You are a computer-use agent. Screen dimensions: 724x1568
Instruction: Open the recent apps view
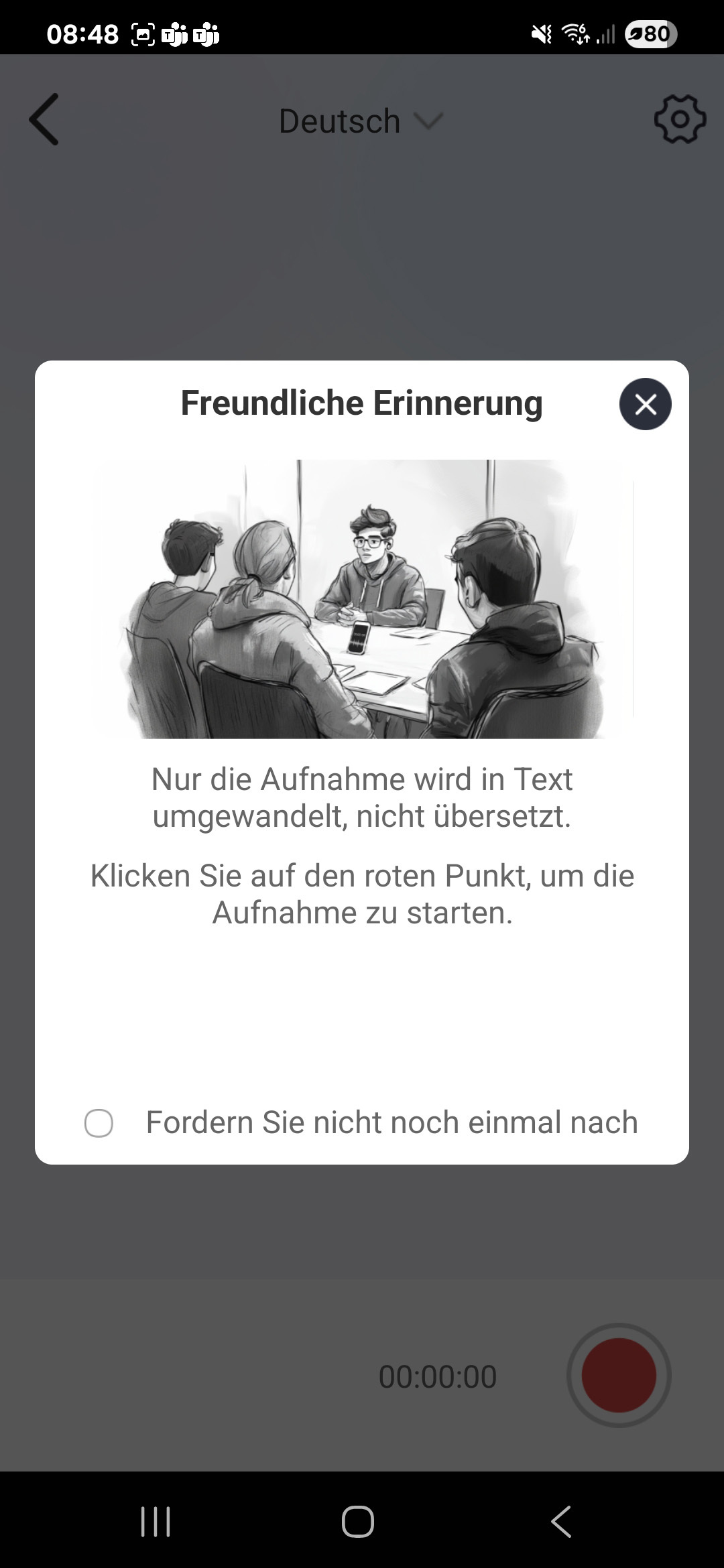tap(156, 1522)
